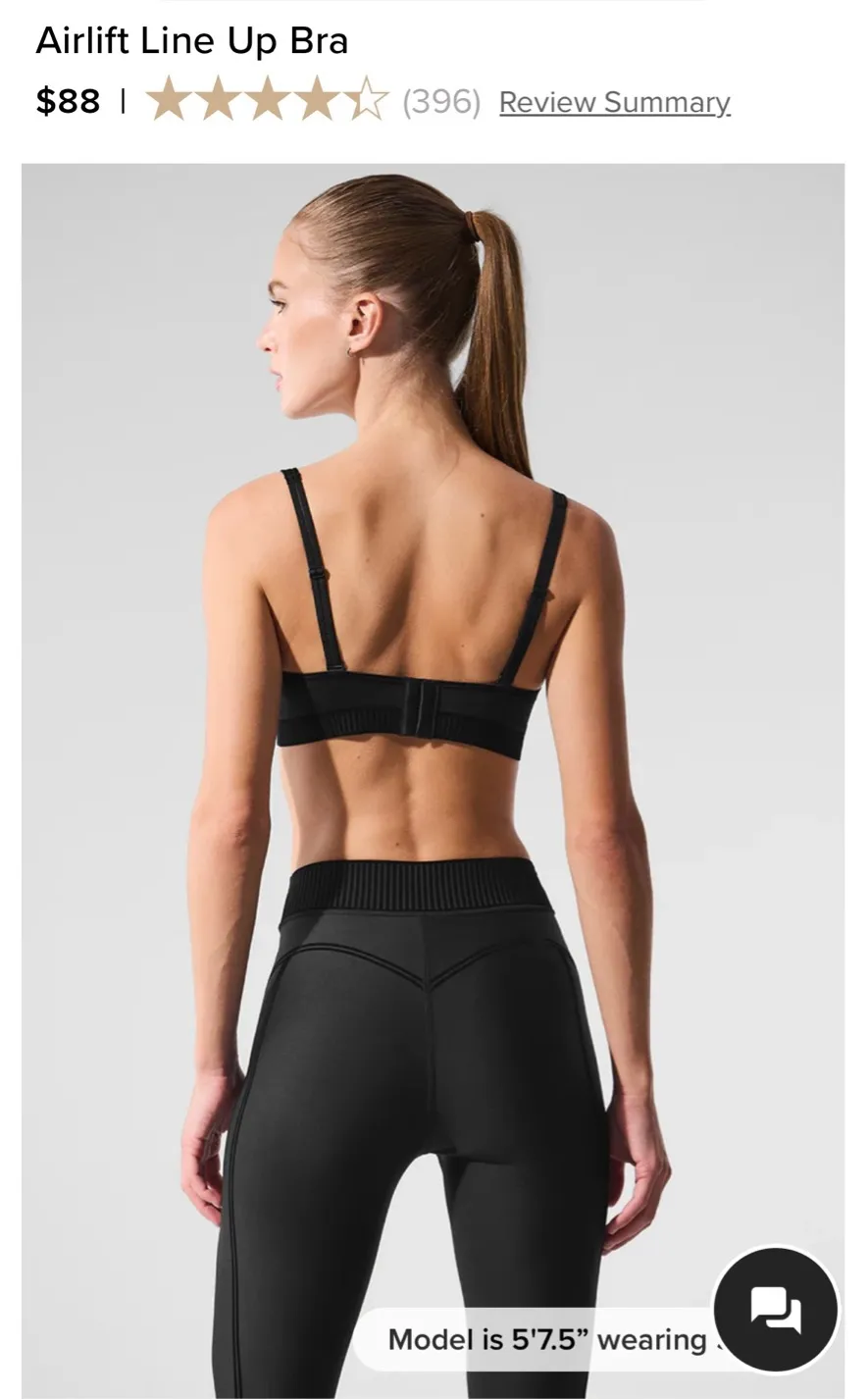Click the separator bar between price and rating
The image size is (868, 1399).
[122, 99]
